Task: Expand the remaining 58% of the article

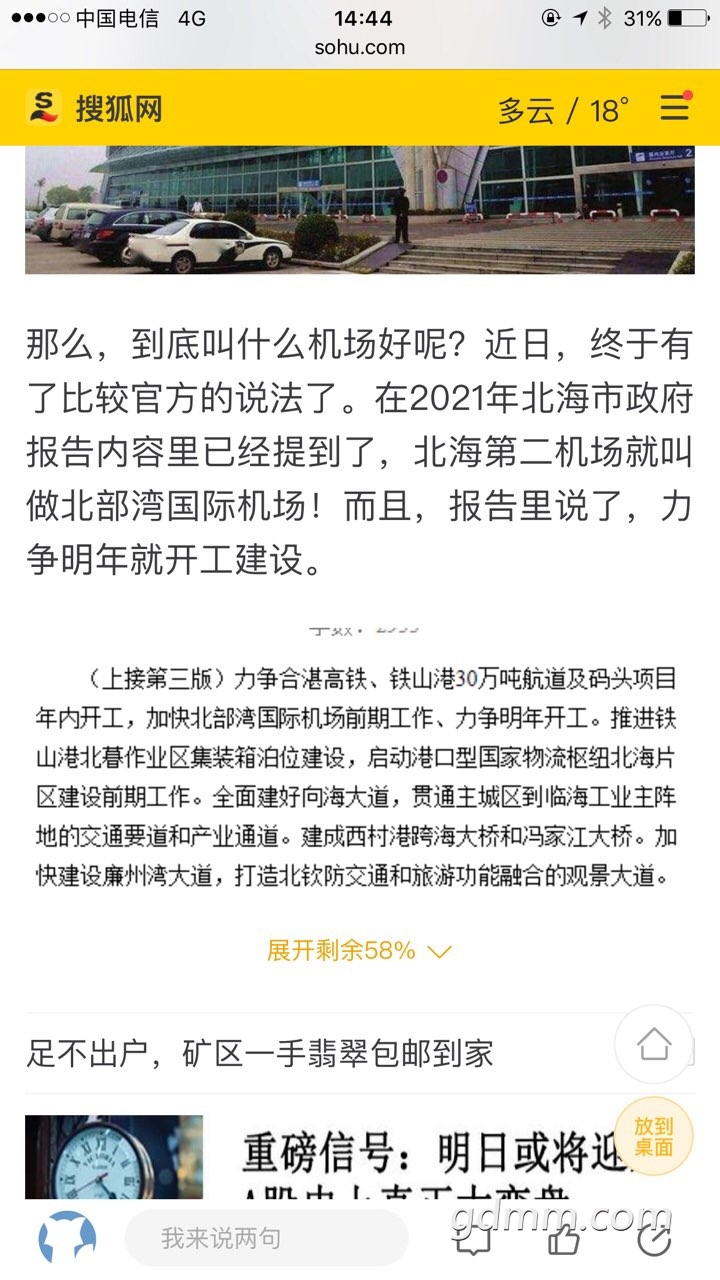Action: [x=360, y=950]
